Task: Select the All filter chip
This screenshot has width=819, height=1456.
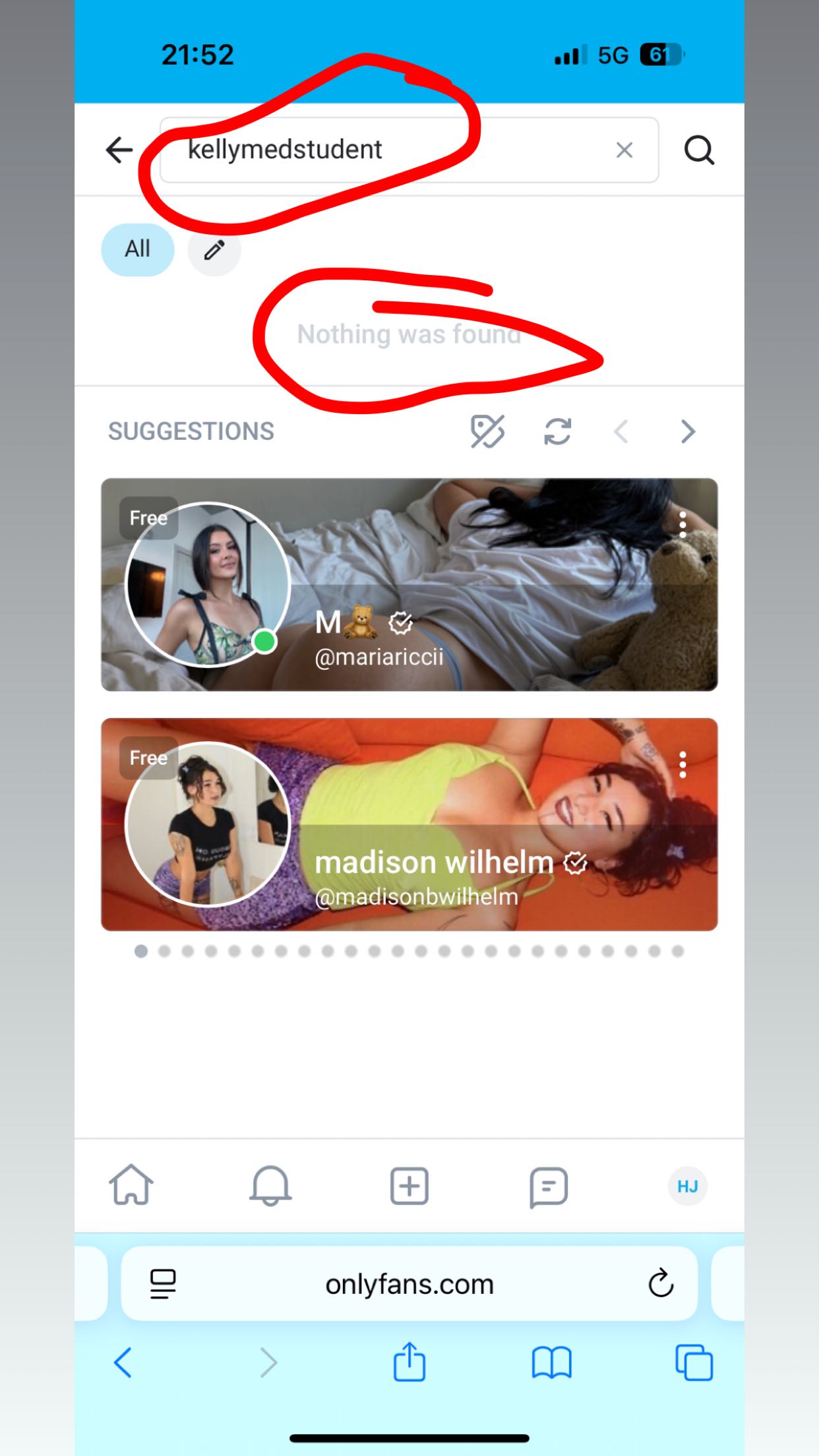Action: tap(137, 249)
